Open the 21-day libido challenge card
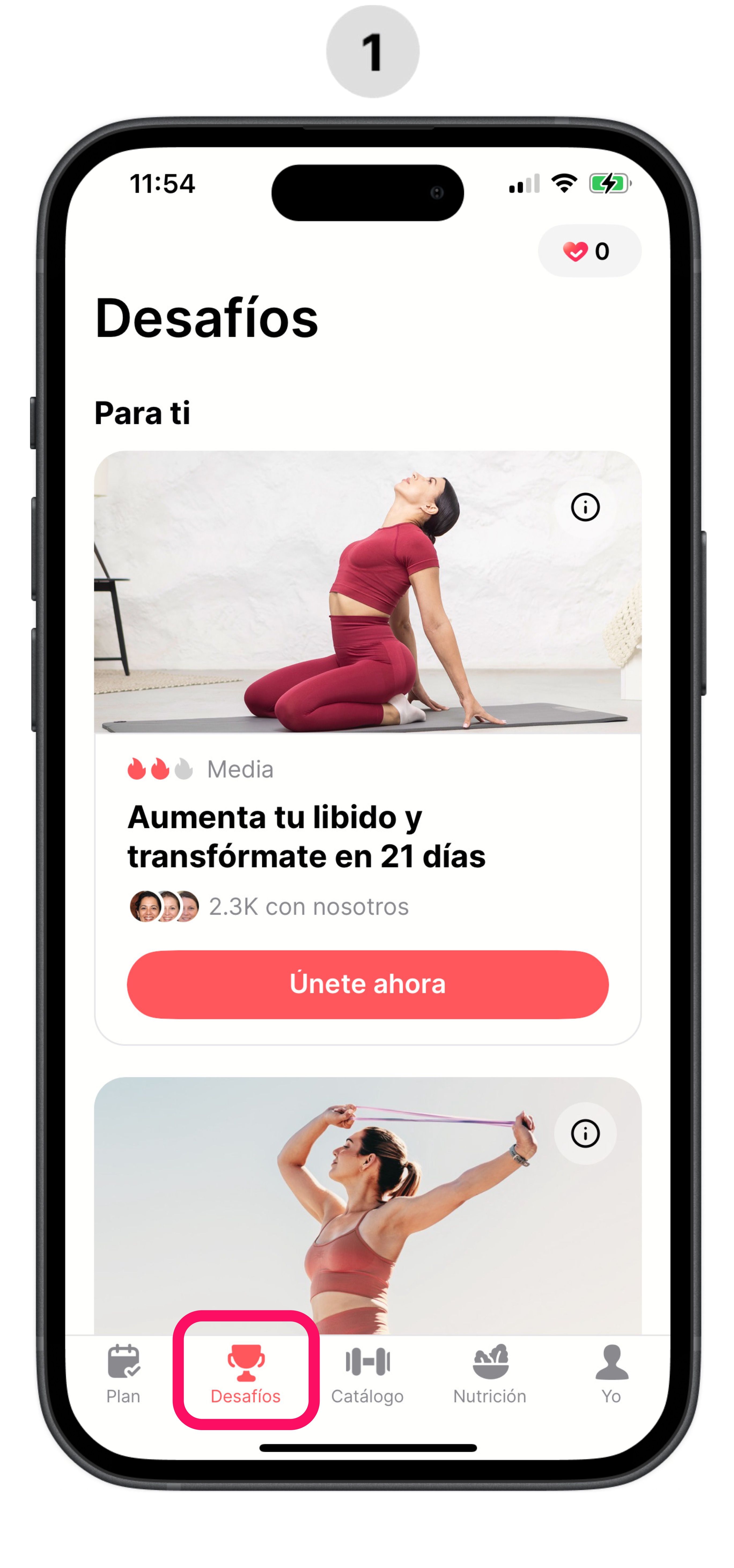Viewport: 734px width, 1568px height. point(306,836)
